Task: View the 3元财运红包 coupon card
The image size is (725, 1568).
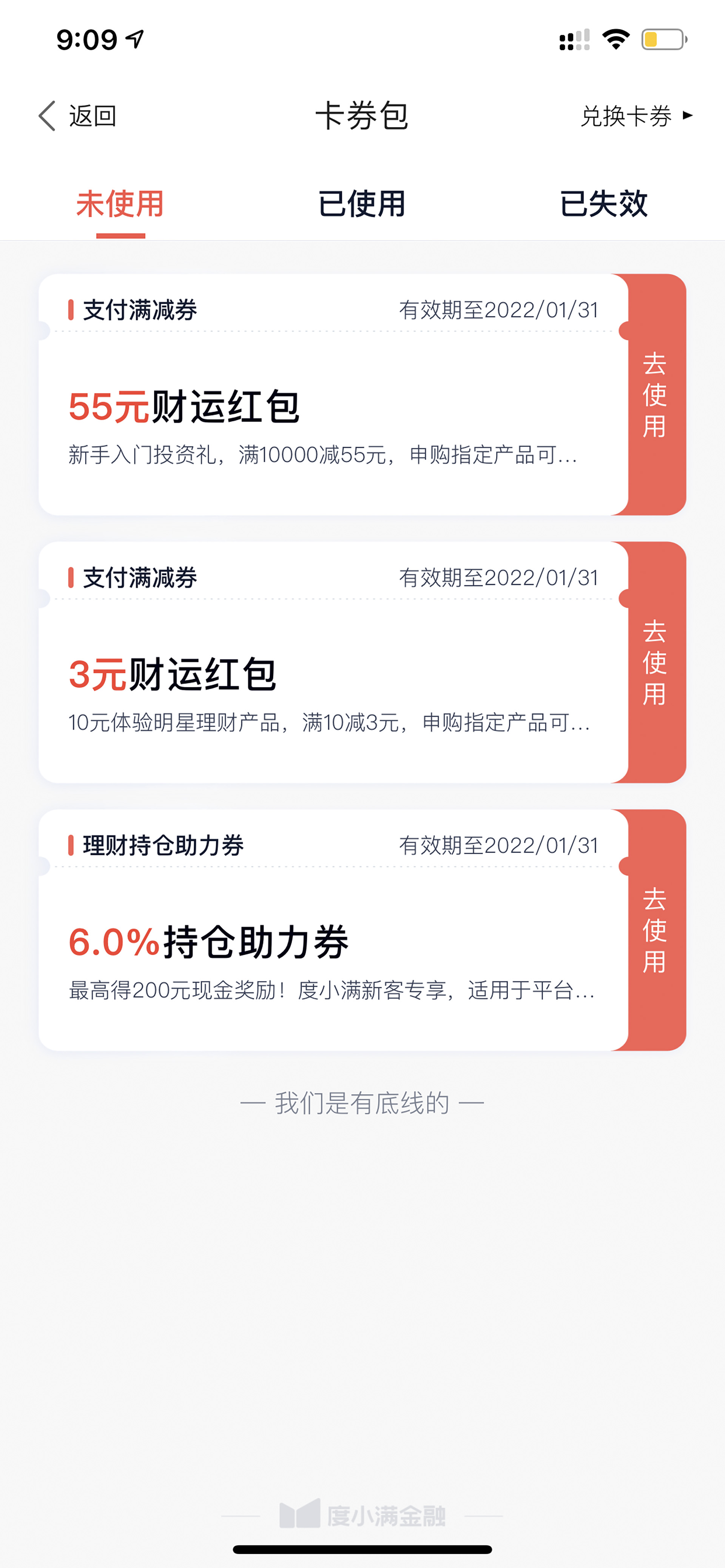Action: [x=333, y=662]
